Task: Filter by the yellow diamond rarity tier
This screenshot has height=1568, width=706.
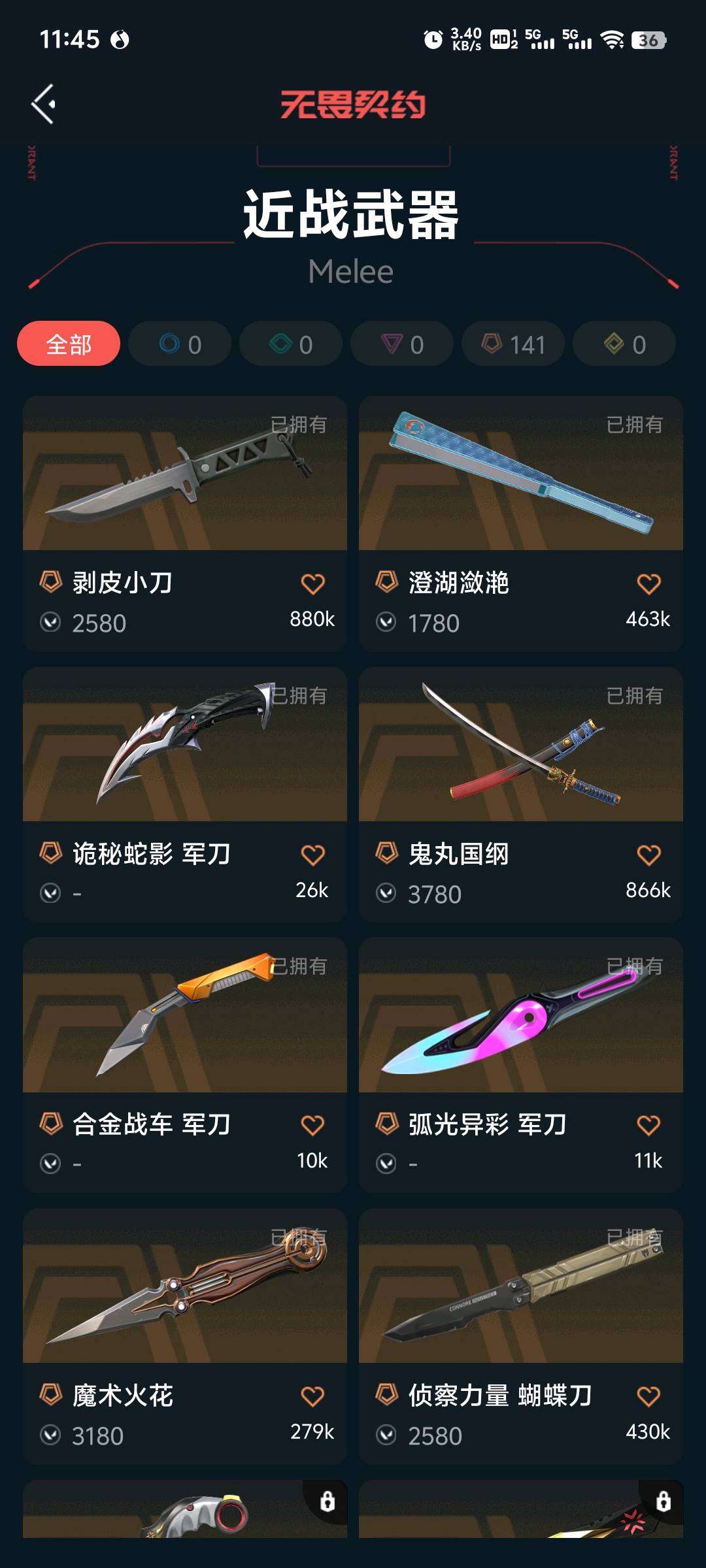Action: [x=624, y=344]
